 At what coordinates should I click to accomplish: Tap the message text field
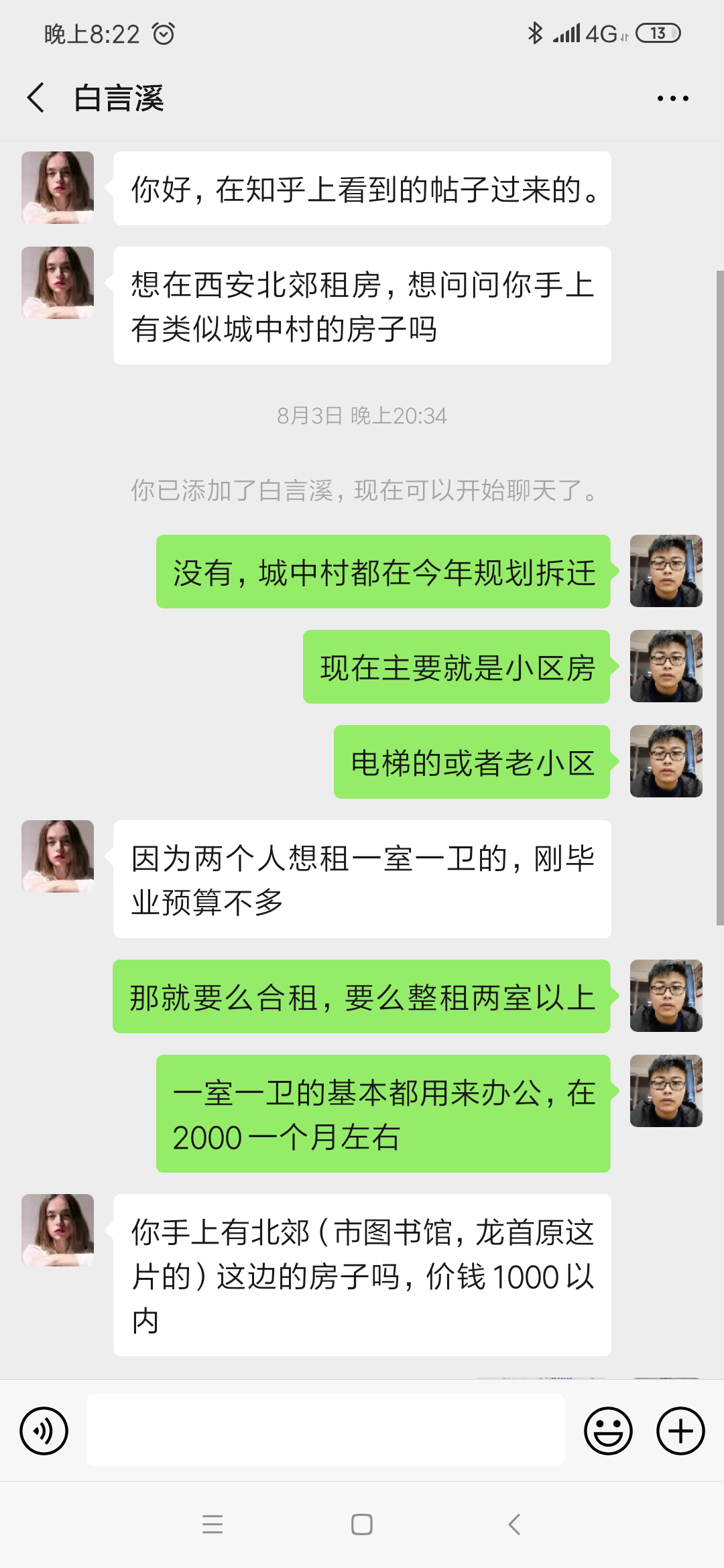point(326,1430)
